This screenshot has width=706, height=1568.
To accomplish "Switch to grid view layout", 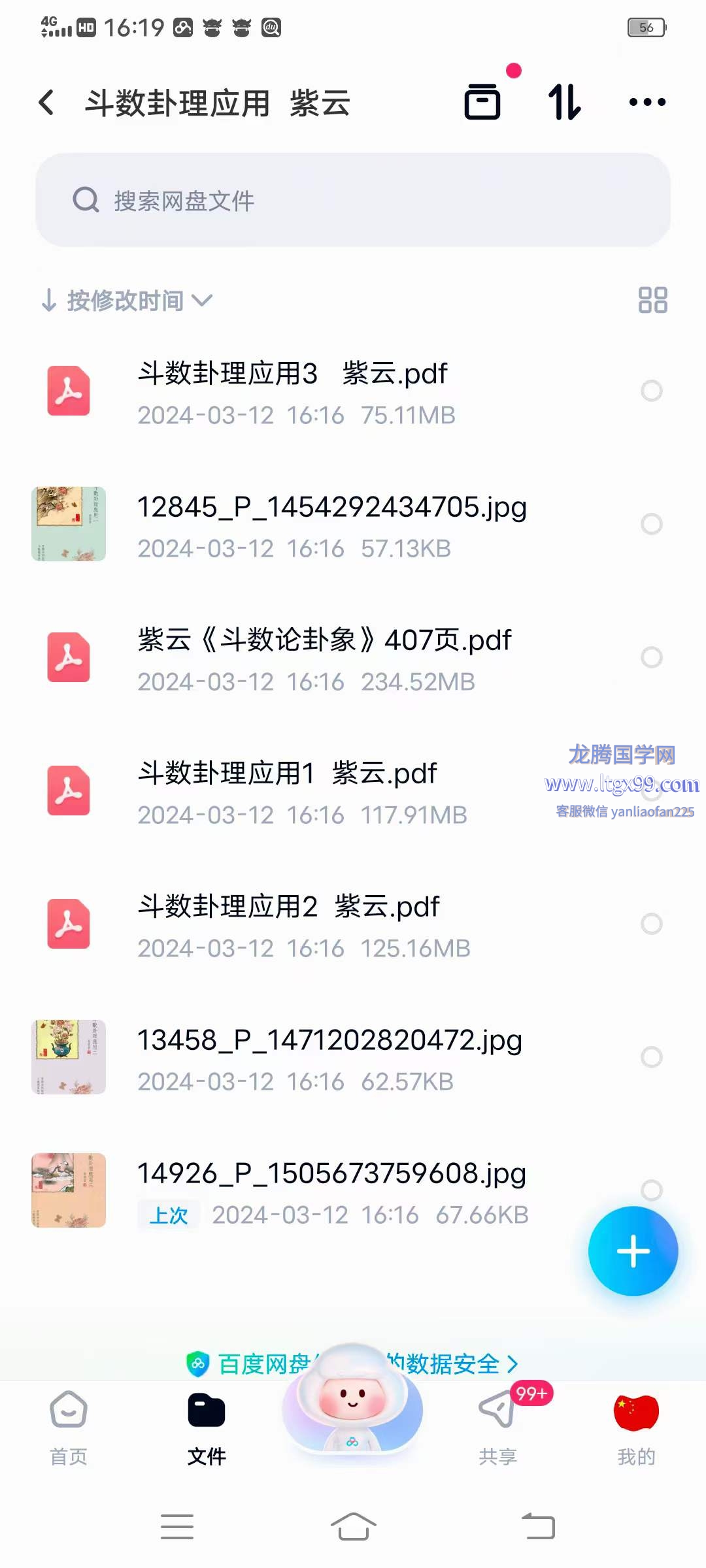I will pos(652,301).
